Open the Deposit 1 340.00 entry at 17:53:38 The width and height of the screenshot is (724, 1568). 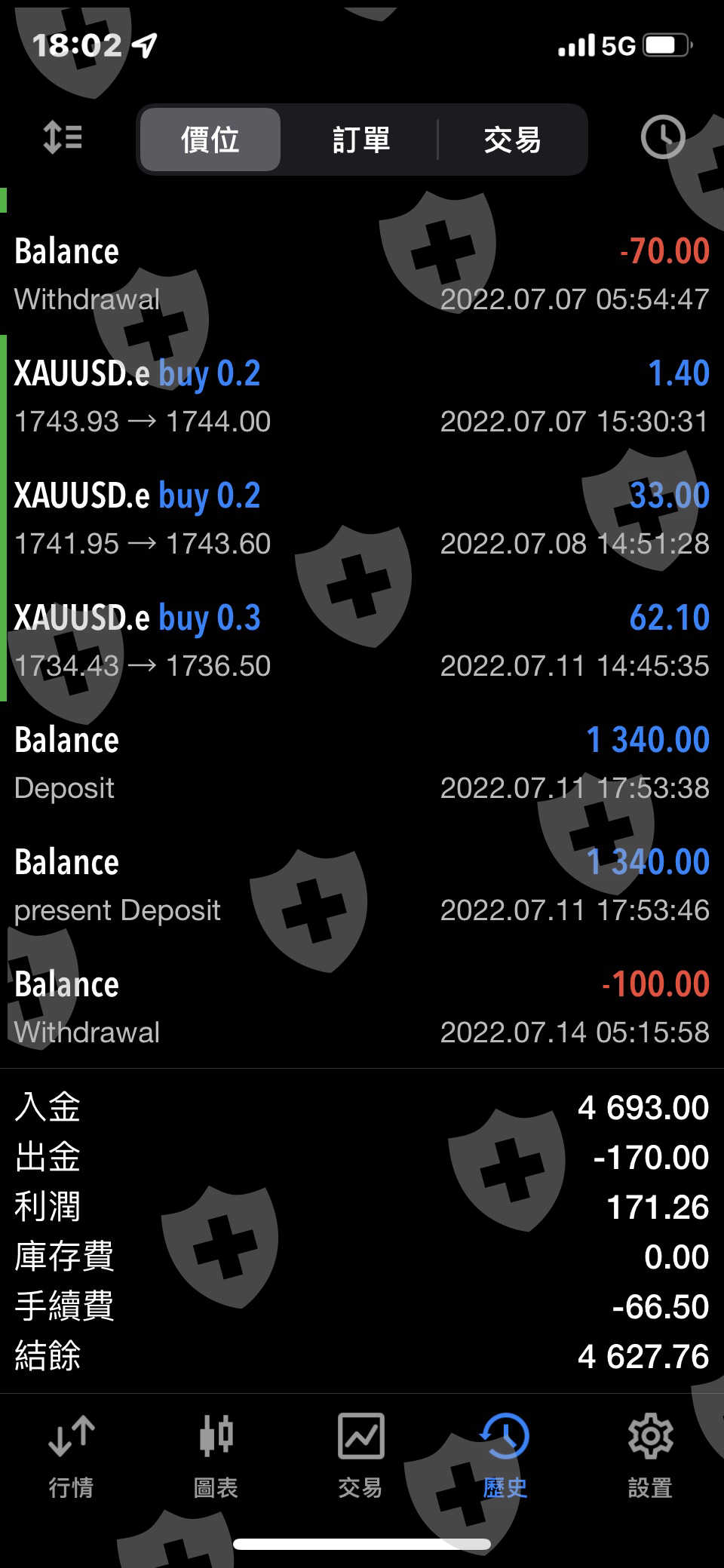click(x=362, y=763)
